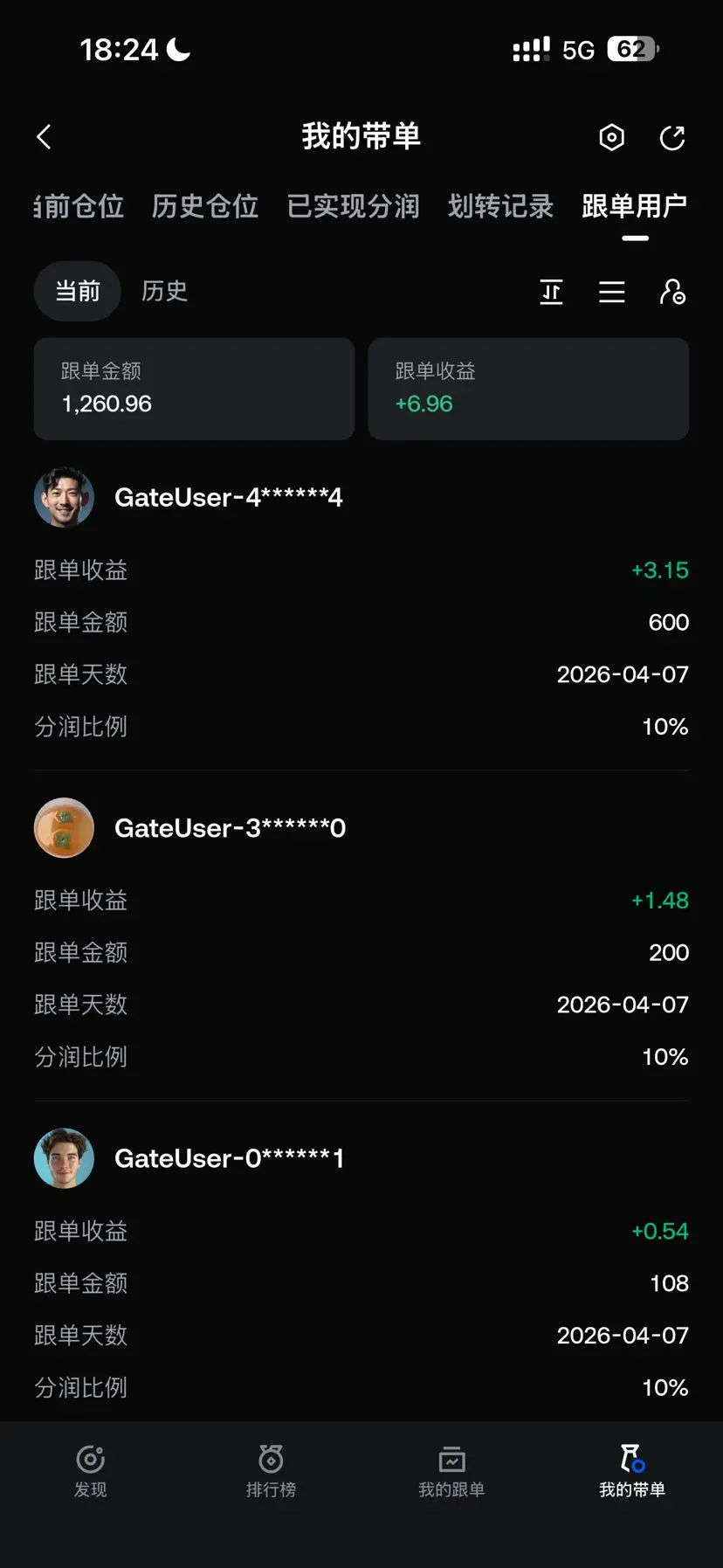Viewport: 723px width, 1568px height.
Task: Tap the sort icon beside list icon
Action: 551,292
